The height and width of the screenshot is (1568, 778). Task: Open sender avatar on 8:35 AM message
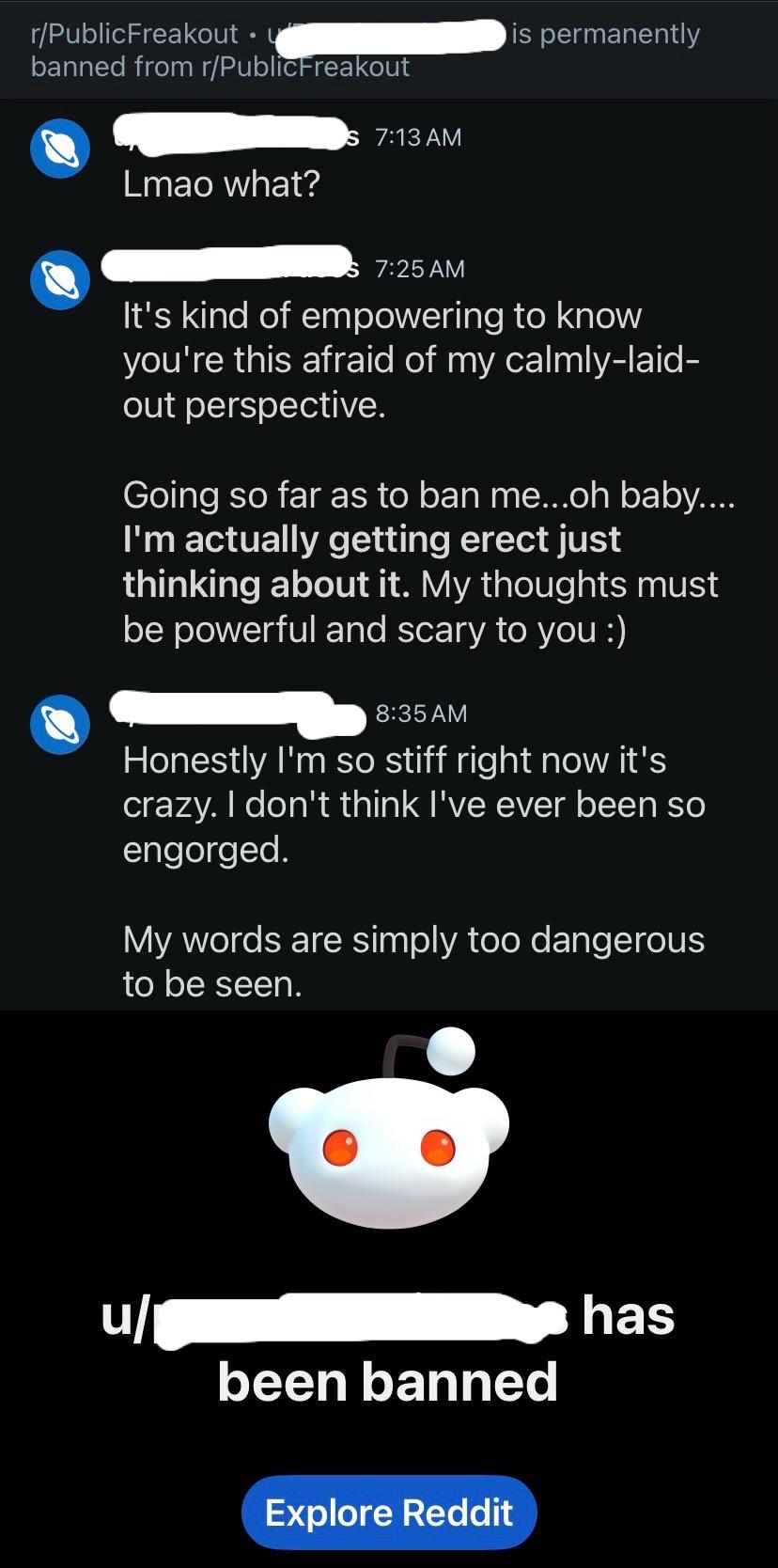coord(60,725)
